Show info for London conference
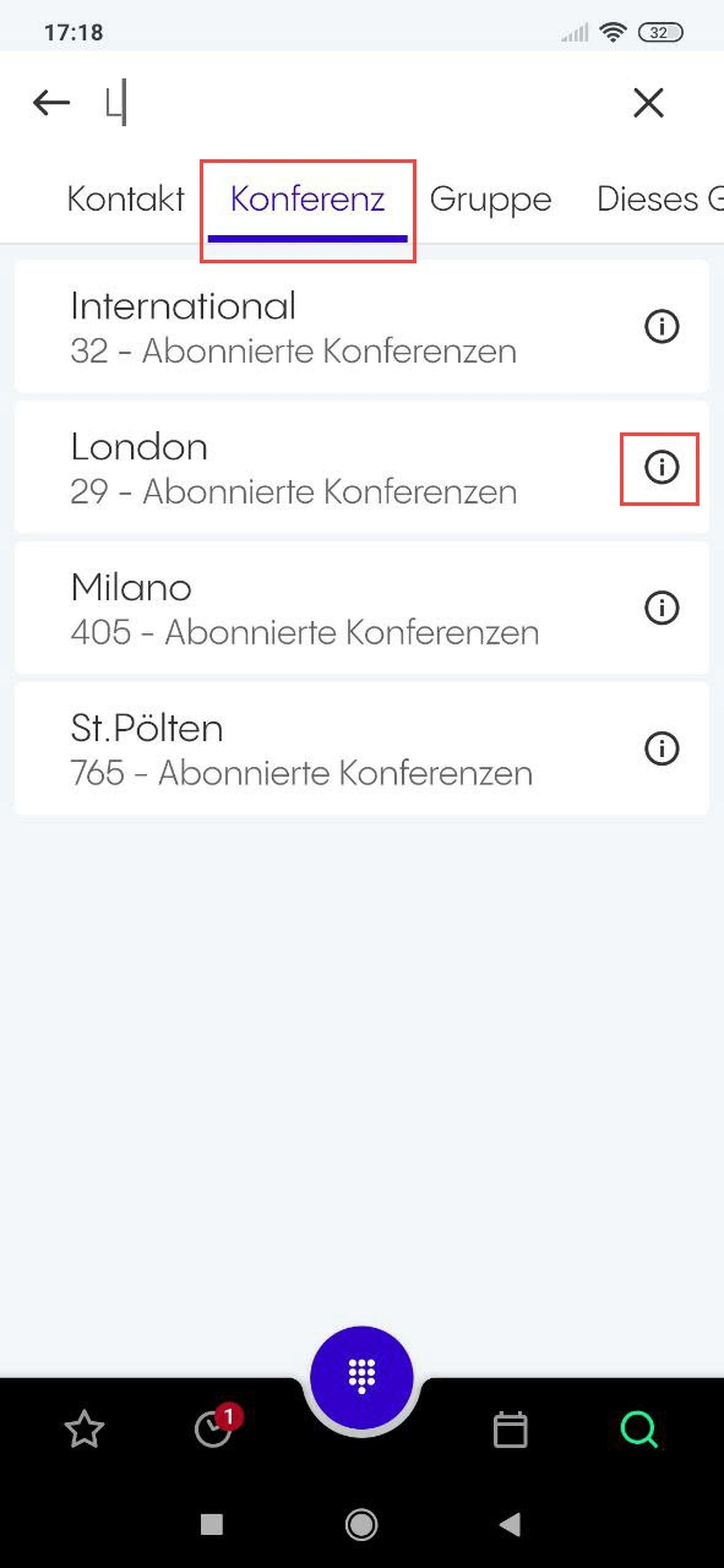The image size is (724, 1568). coord(661,468)
